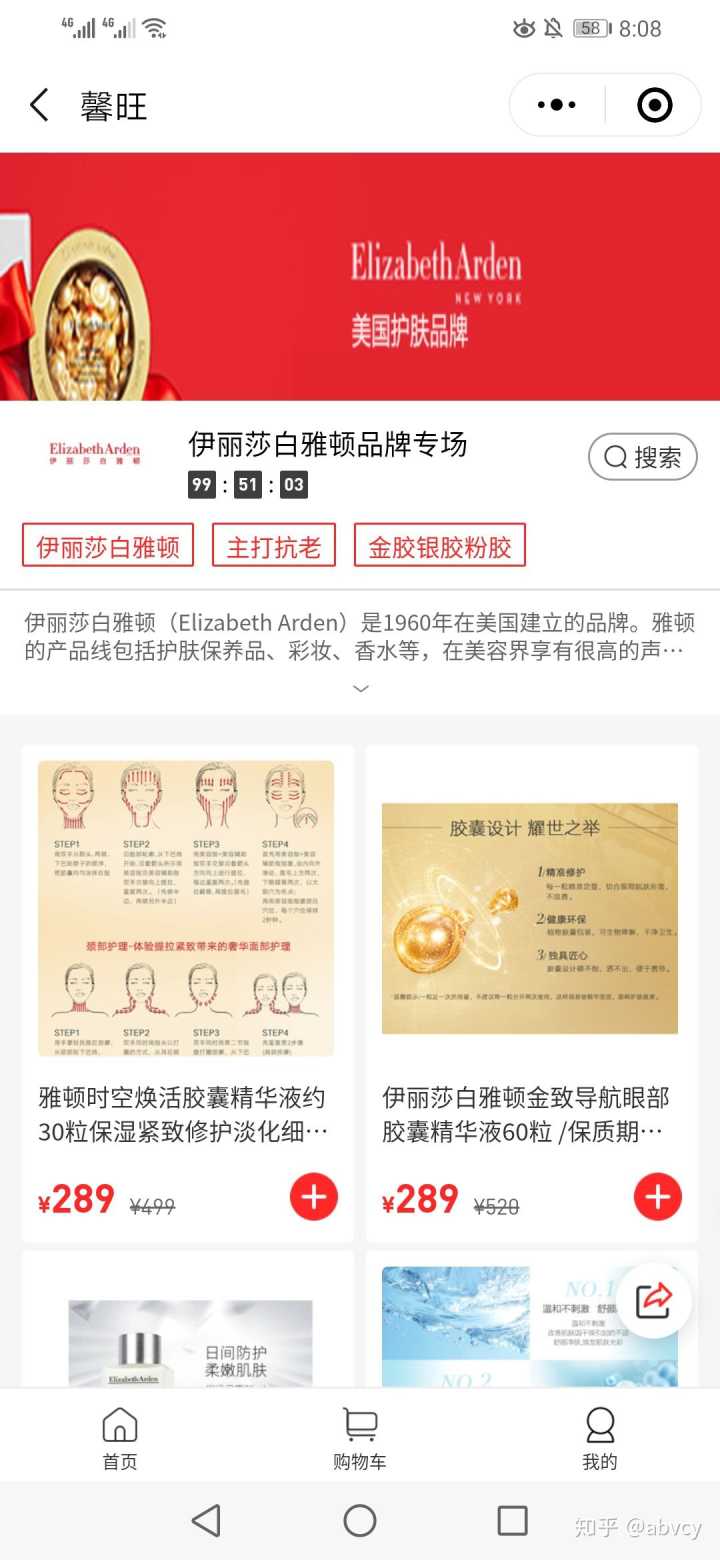Tap the system home button
Image resolution: width=720 pixels, height=1560 pixels.
[x=360, y=1521]
